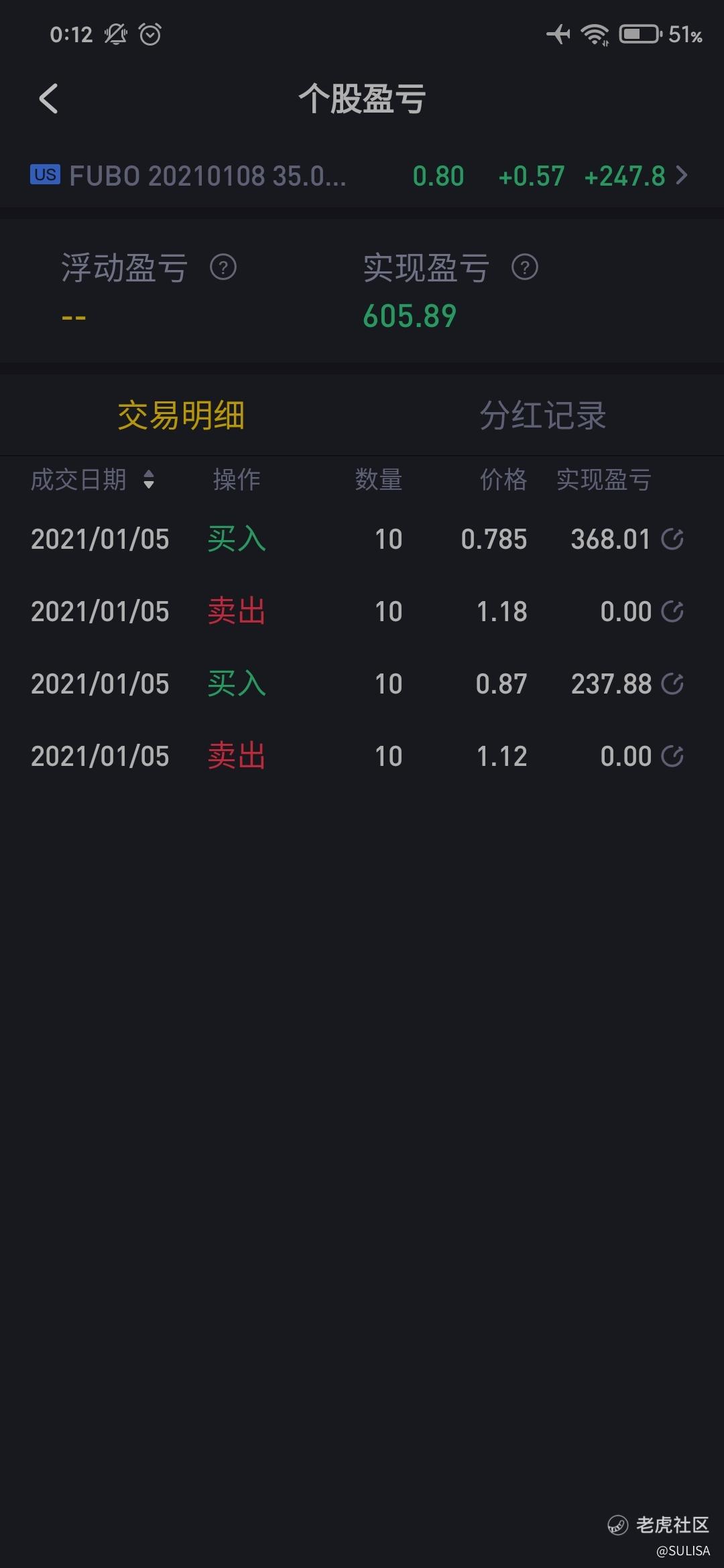Show help for 浮动盈亏

tap(223, 268)
